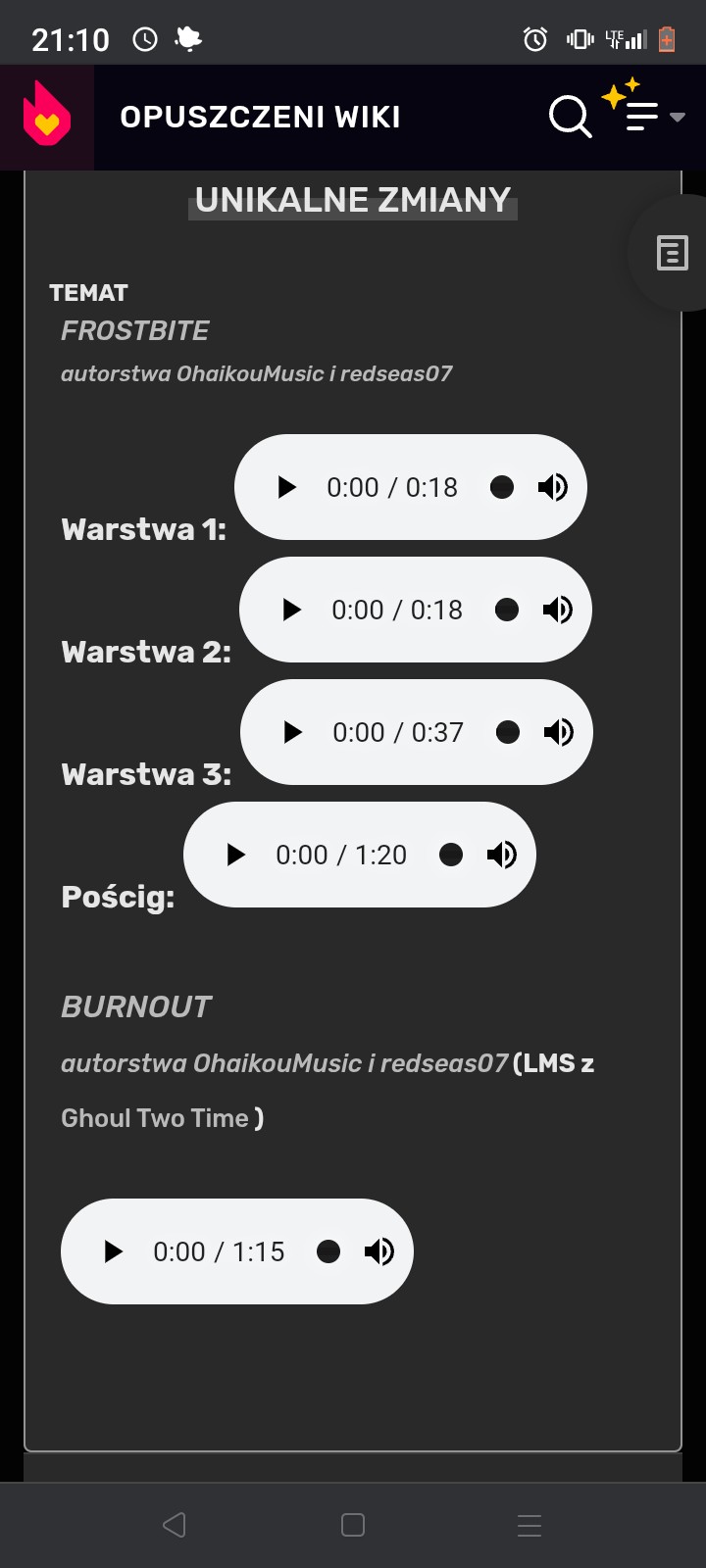Open the Fandom home logo
Image resolution: width=706 pixels, height=1568 pixels.
[x=46, y=118]
